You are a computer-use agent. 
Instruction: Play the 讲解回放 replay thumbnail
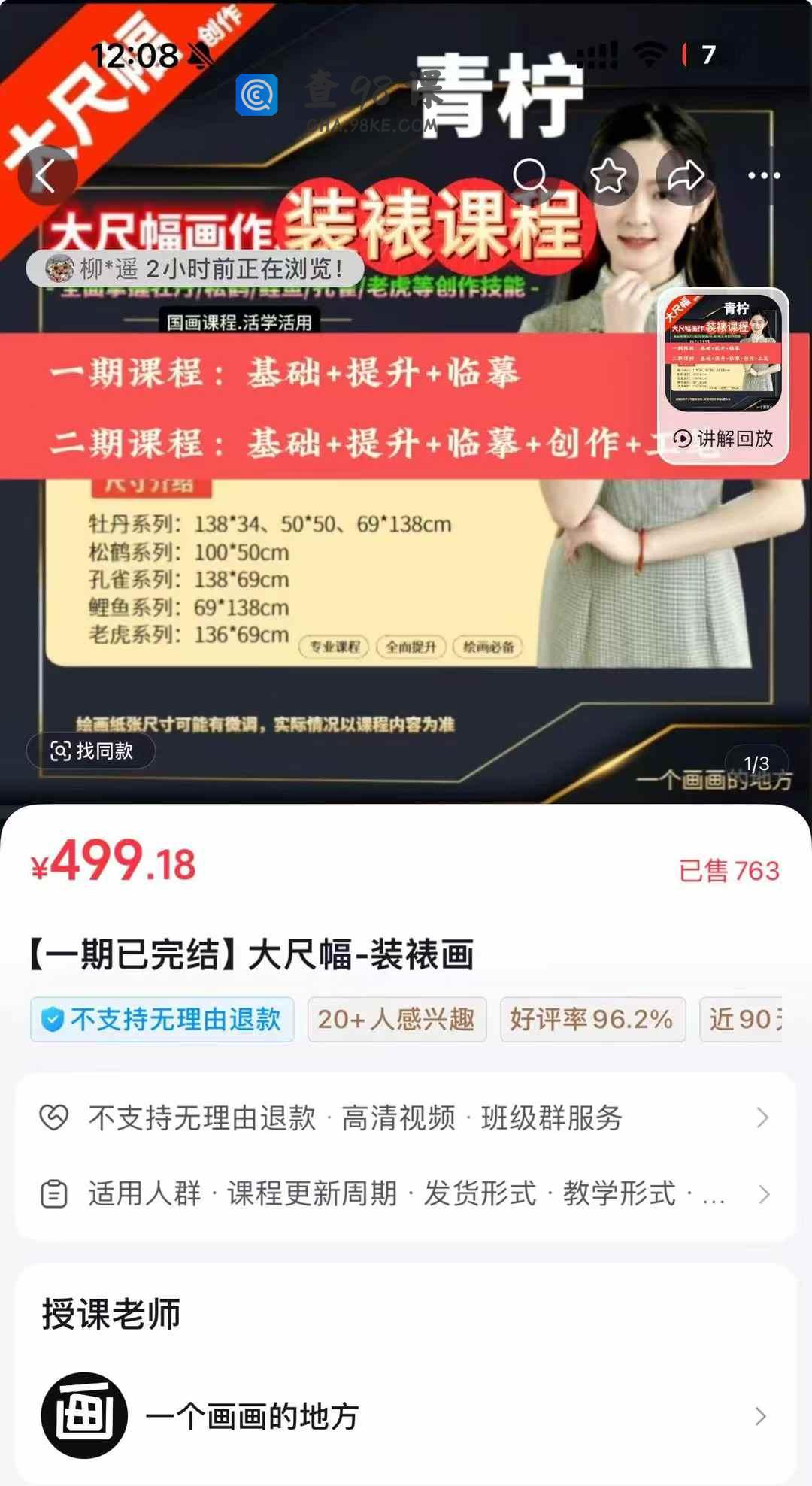pyautogui.click(x=723, y=375)
